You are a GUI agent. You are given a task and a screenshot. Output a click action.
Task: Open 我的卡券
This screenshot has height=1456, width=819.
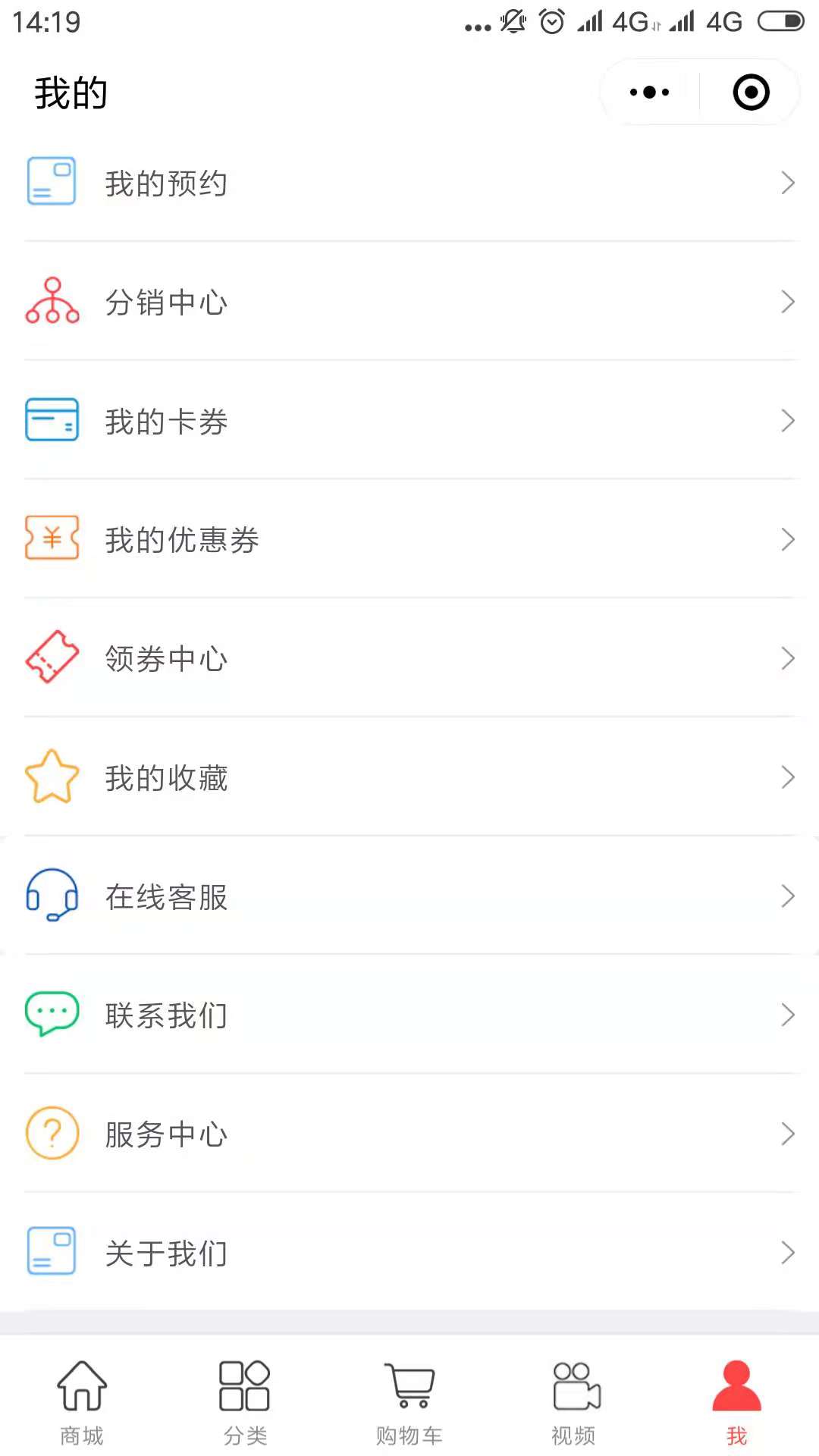coord(409,421)
